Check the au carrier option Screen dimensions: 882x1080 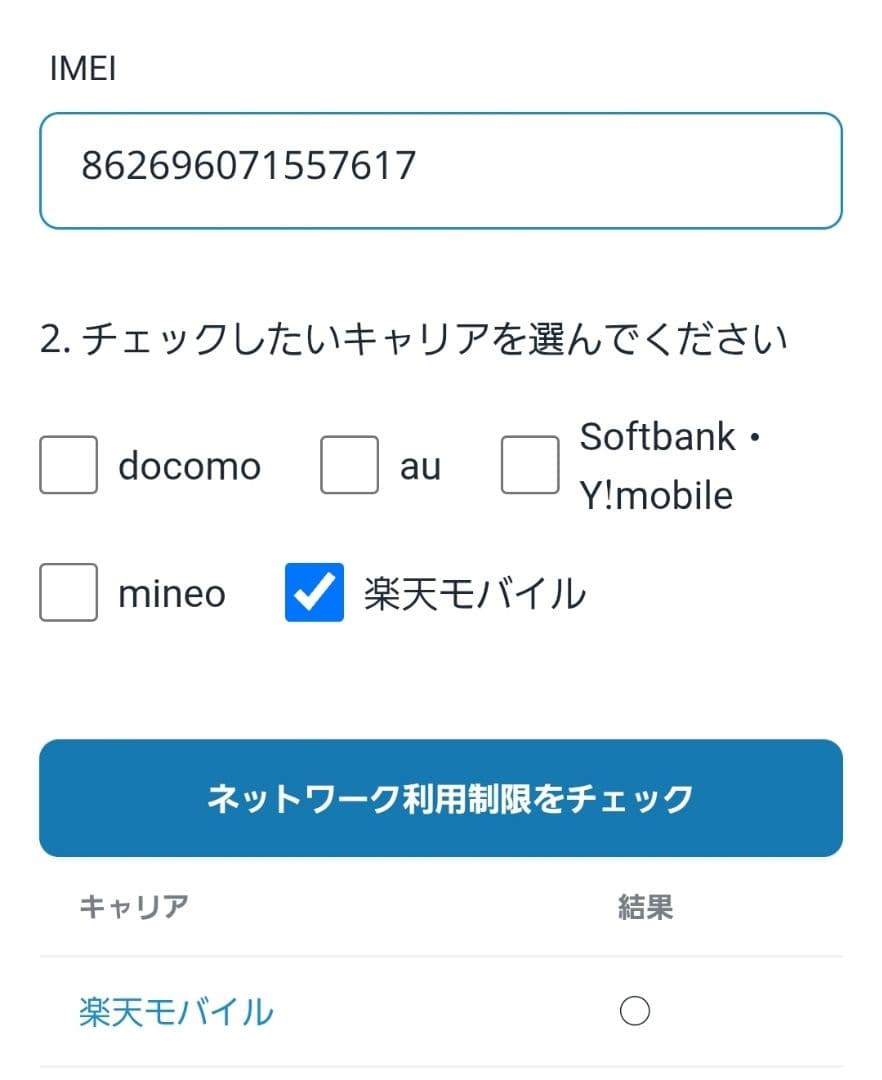348,464
